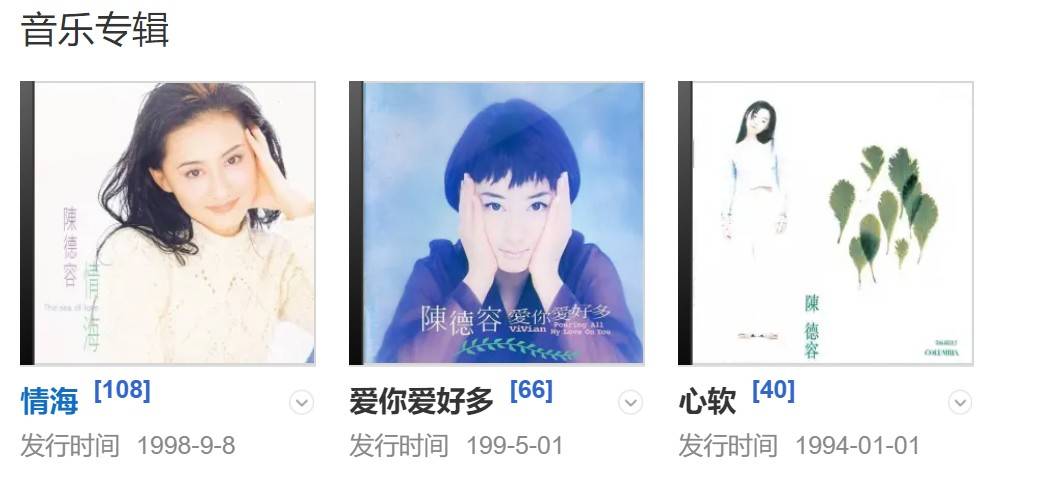Tap the 情海 album title link
The image size is (1063, 490).
click(x=50, y=402)
